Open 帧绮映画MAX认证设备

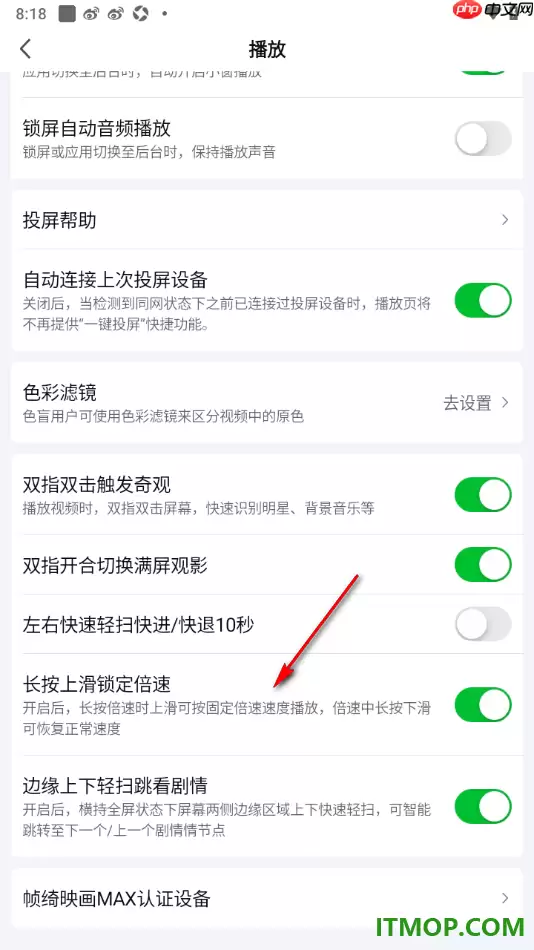[x=267, y=897]
